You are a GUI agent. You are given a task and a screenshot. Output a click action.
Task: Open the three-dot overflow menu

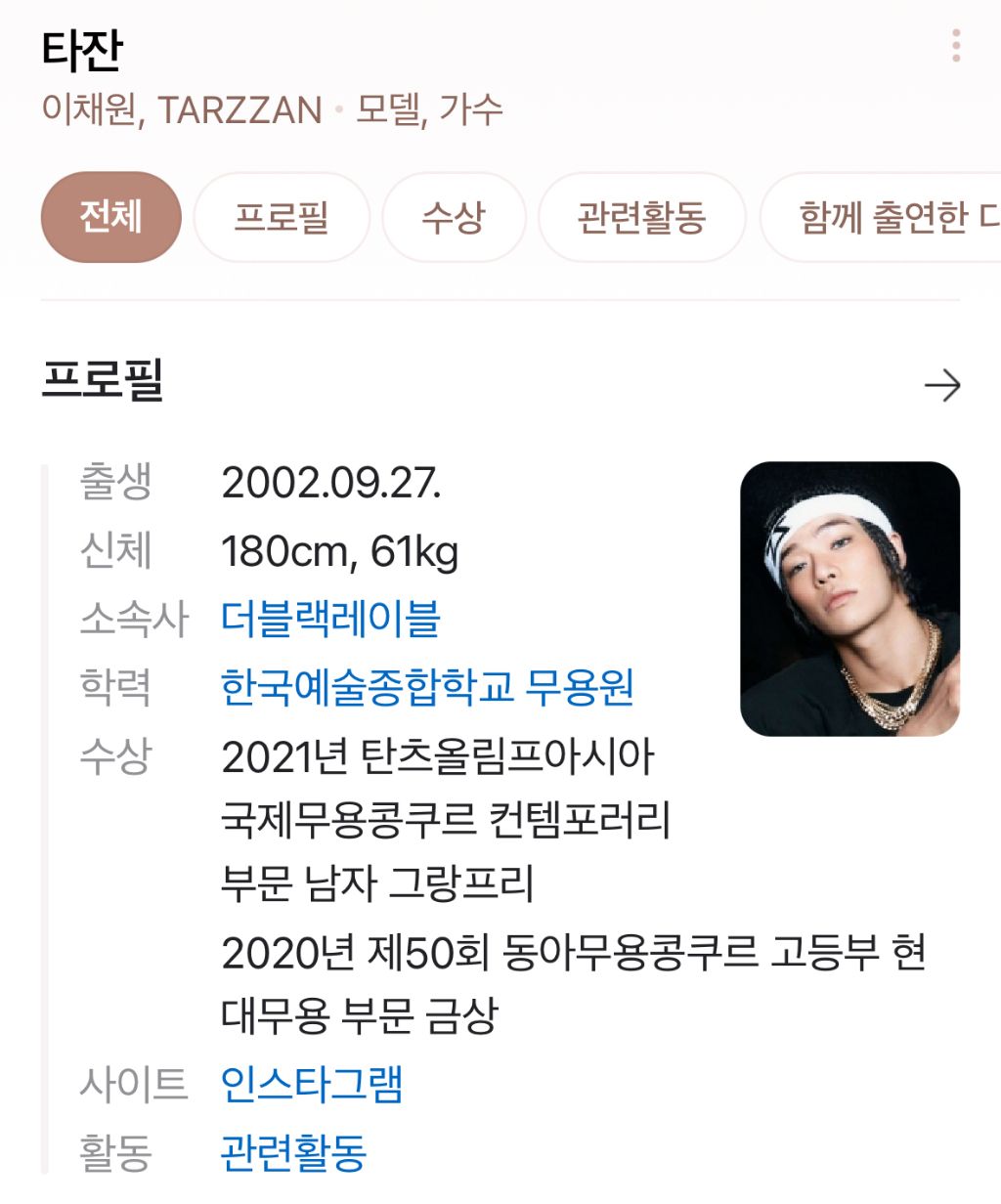pos(955,46)
